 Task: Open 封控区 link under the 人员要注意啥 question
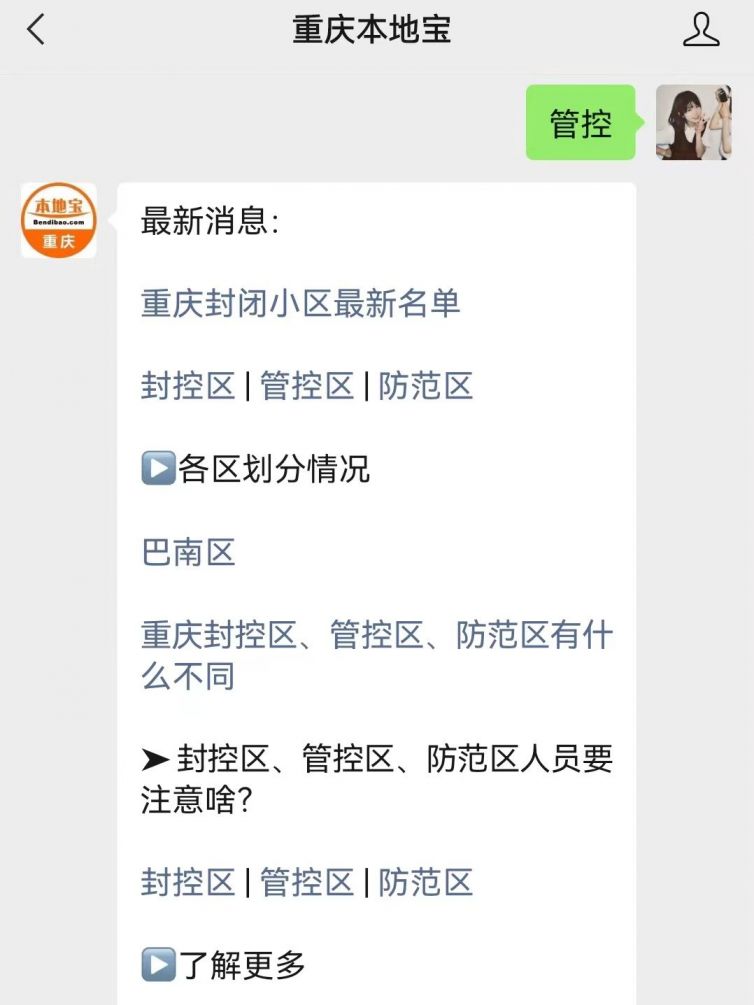click(x=188, y=882)
